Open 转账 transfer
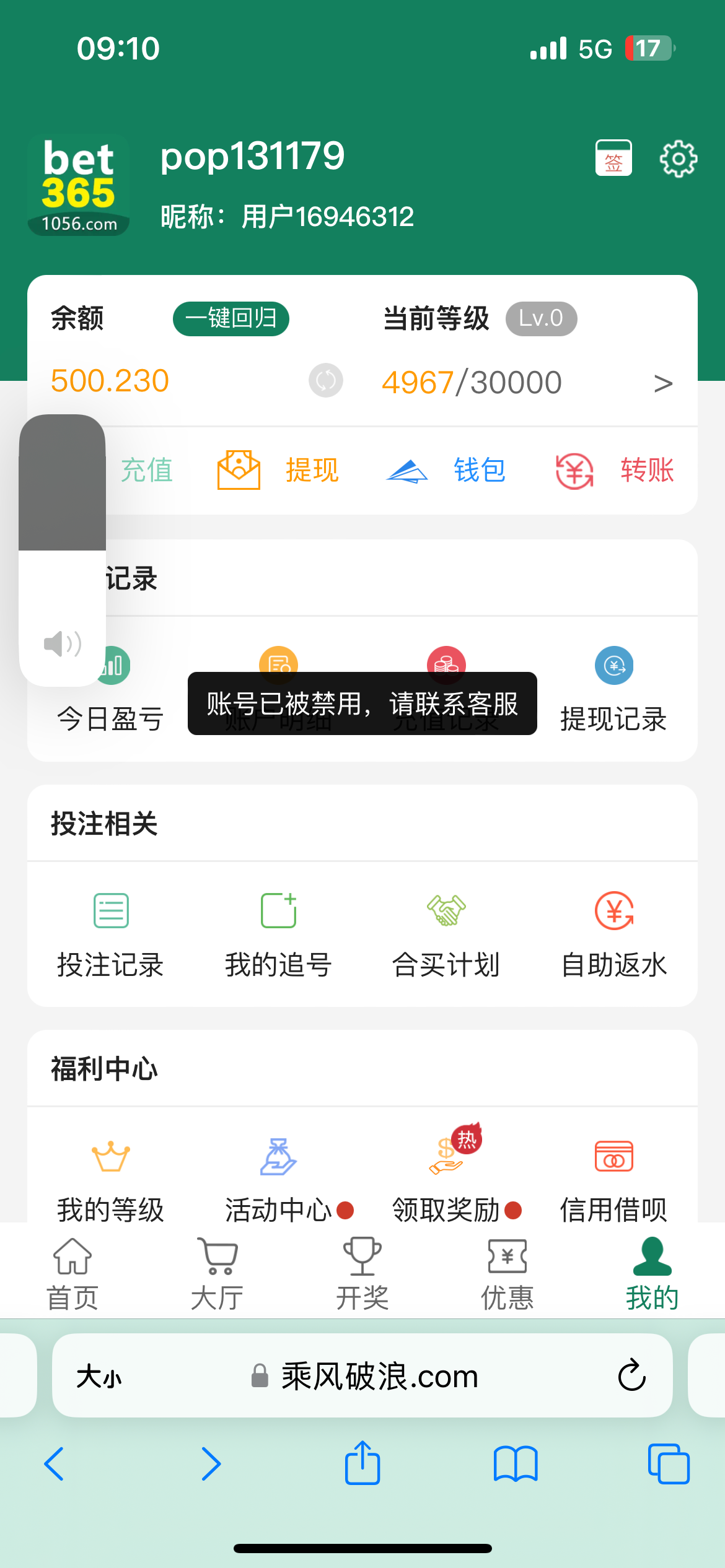The width and height of the screenshot is (725, 1568). click(x=614, y=470)
